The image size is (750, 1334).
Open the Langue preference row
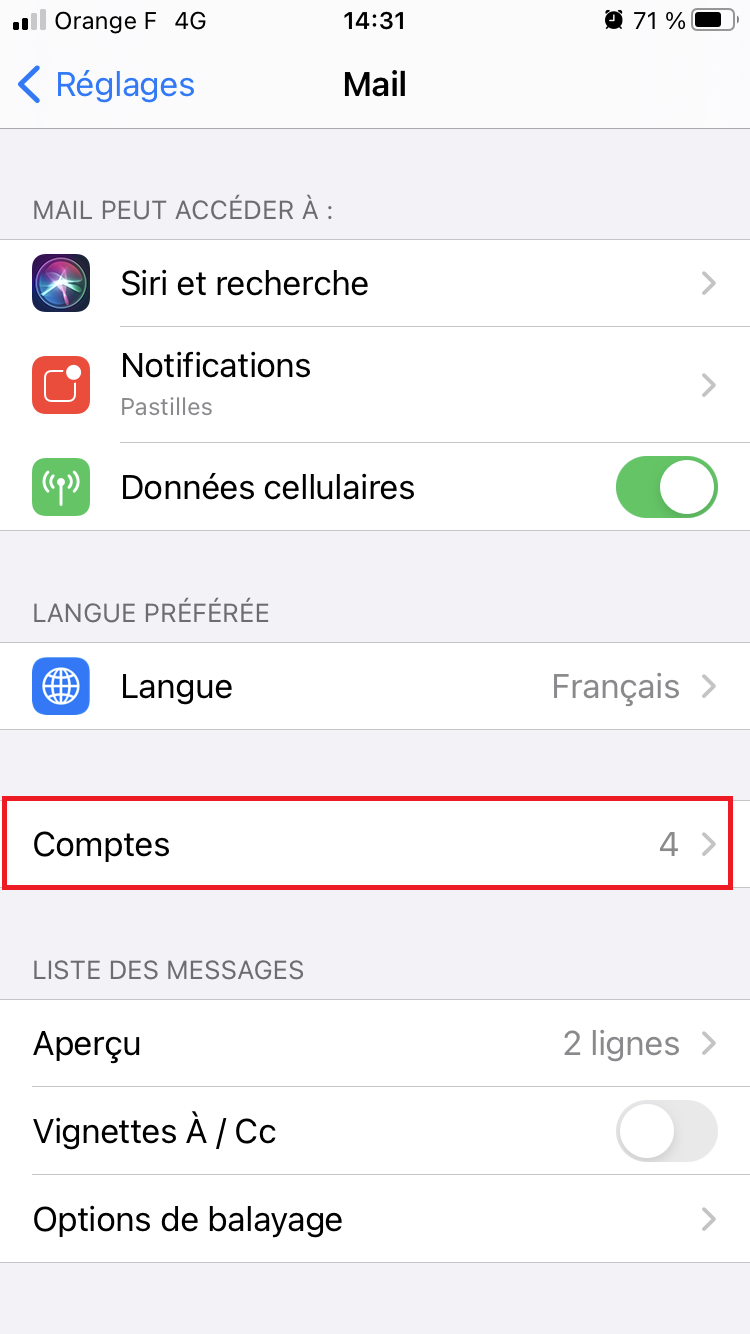[375, 687]
